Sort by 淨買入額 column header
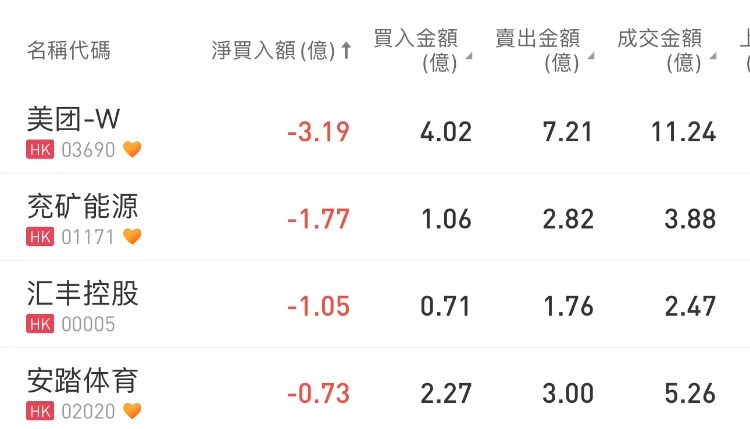 pos(281,50)
